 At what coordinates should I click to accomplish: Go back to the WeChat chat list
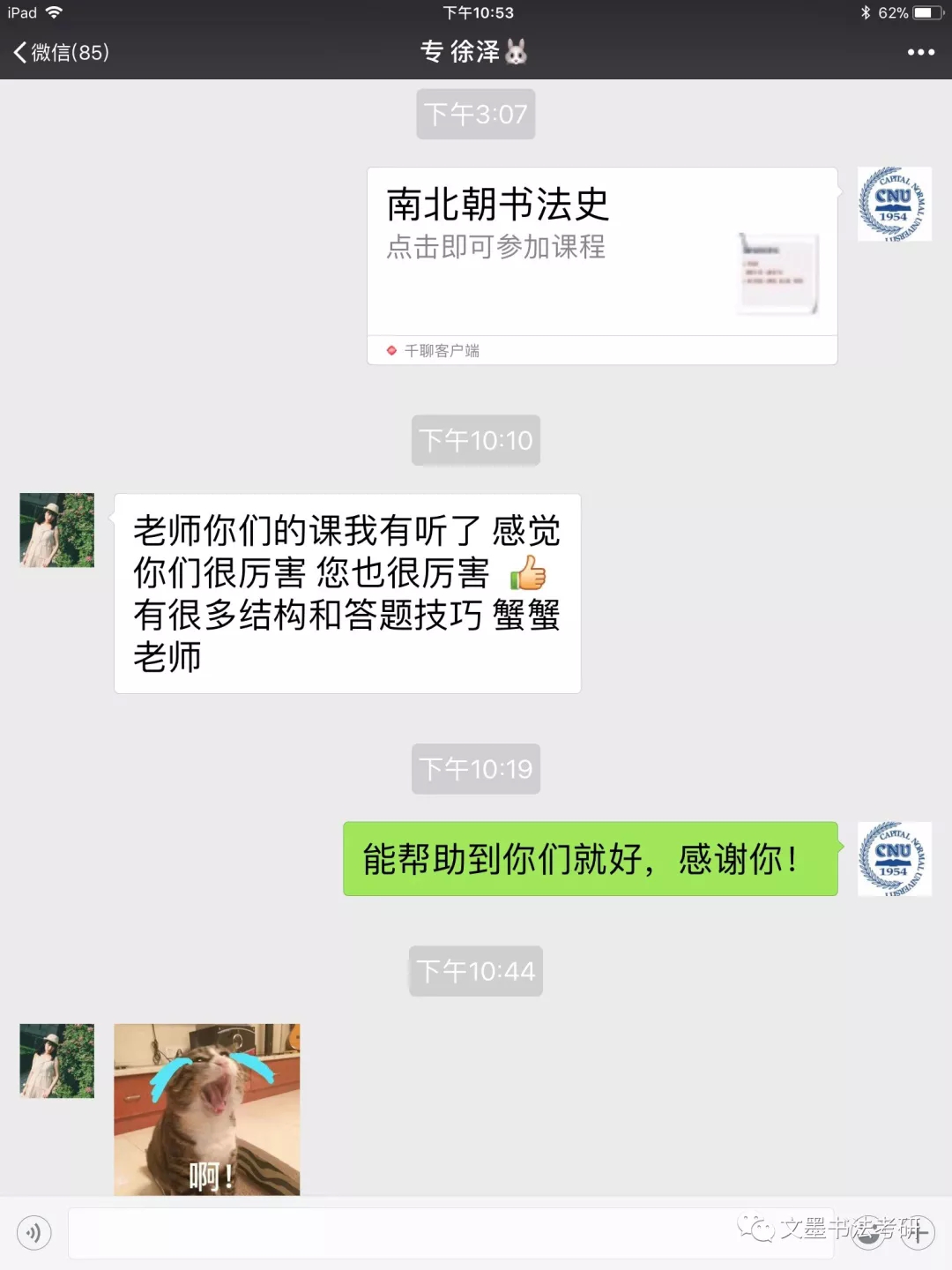(x=60, y=52)
